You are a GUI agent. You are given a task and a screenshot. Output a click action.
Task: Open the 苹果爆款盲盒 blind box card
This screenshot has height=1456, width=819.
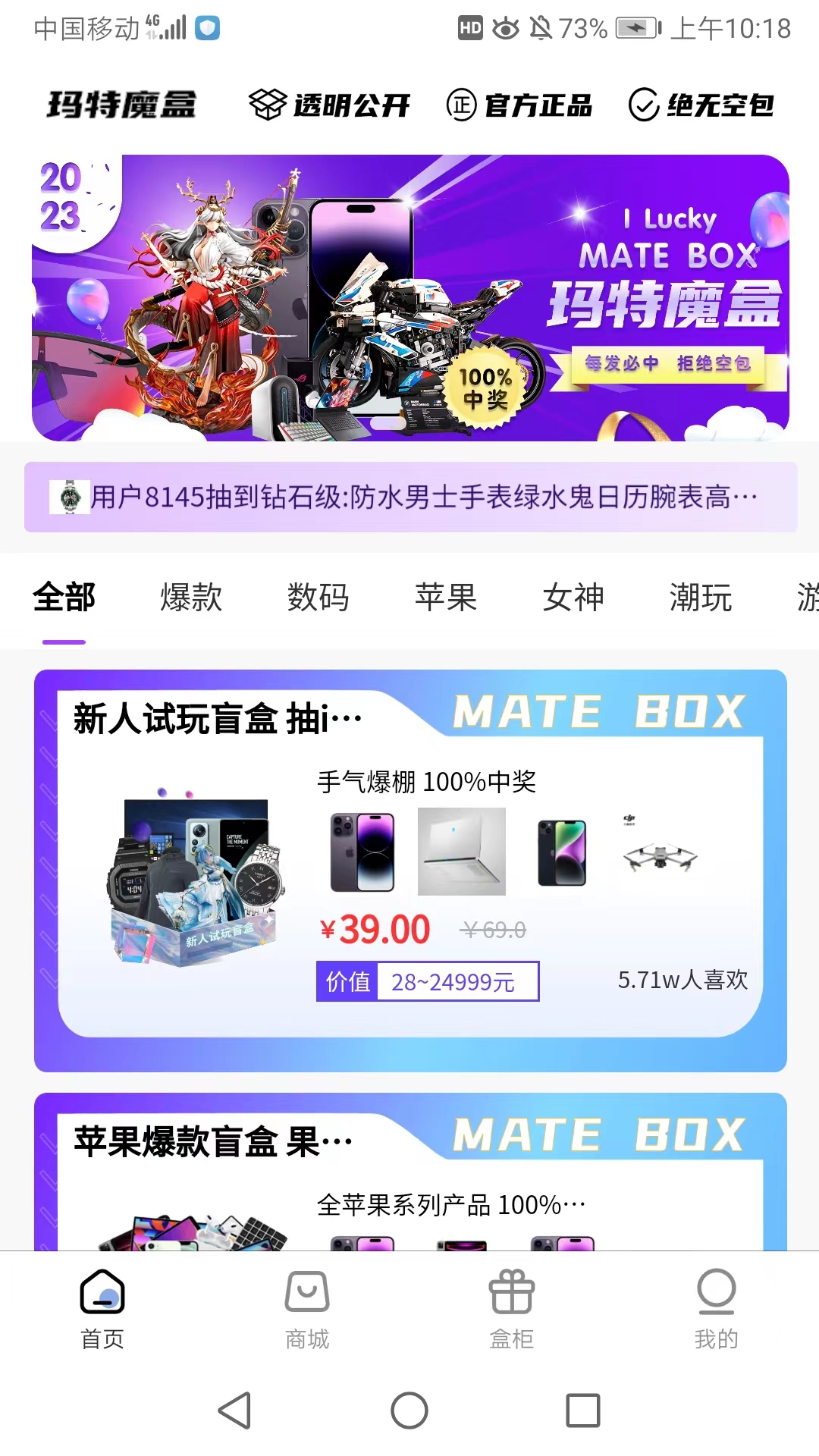click(x=409, y=1172)
